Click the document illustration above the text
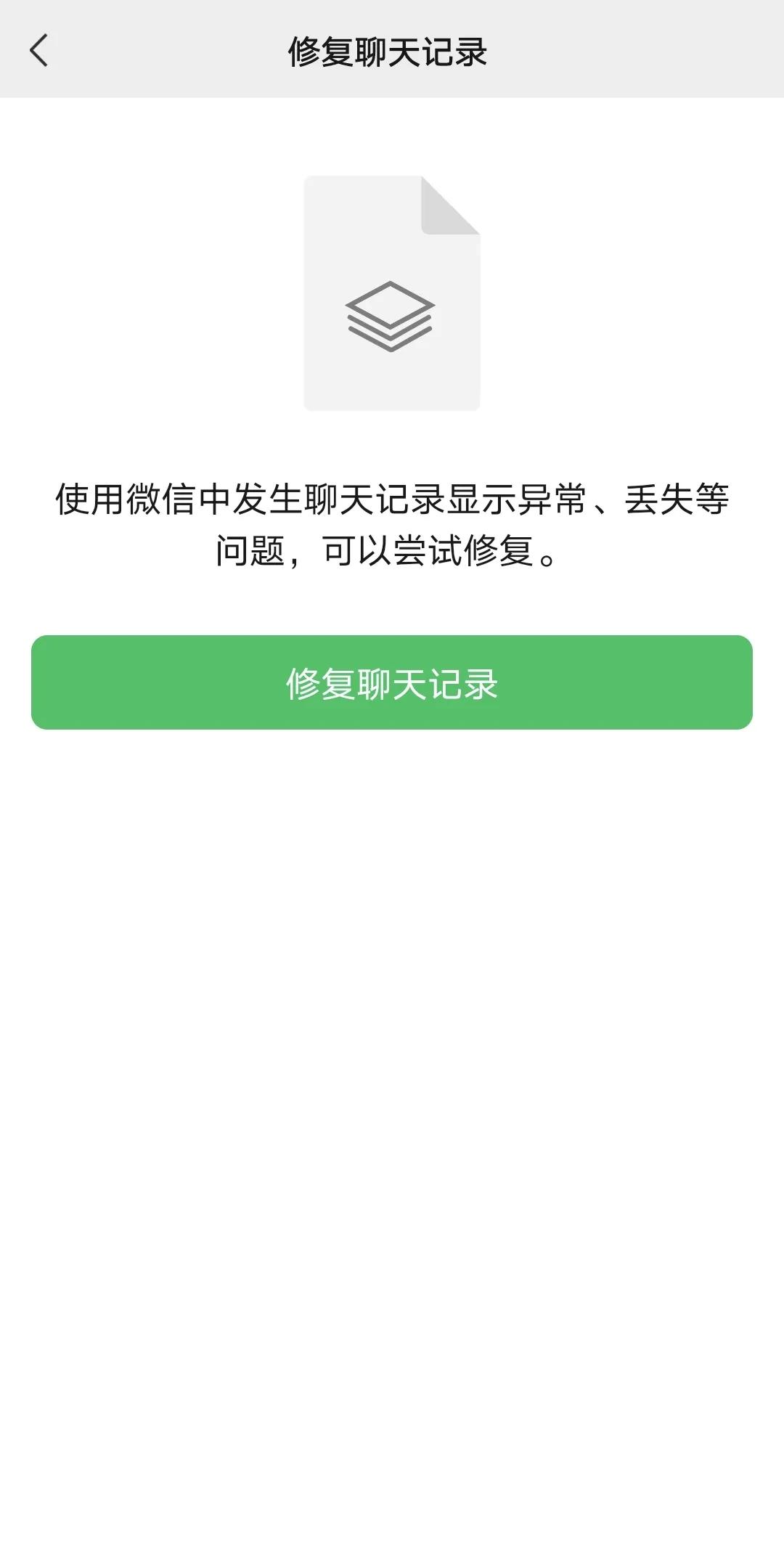The image size is (784, 1555). (392, 294)
